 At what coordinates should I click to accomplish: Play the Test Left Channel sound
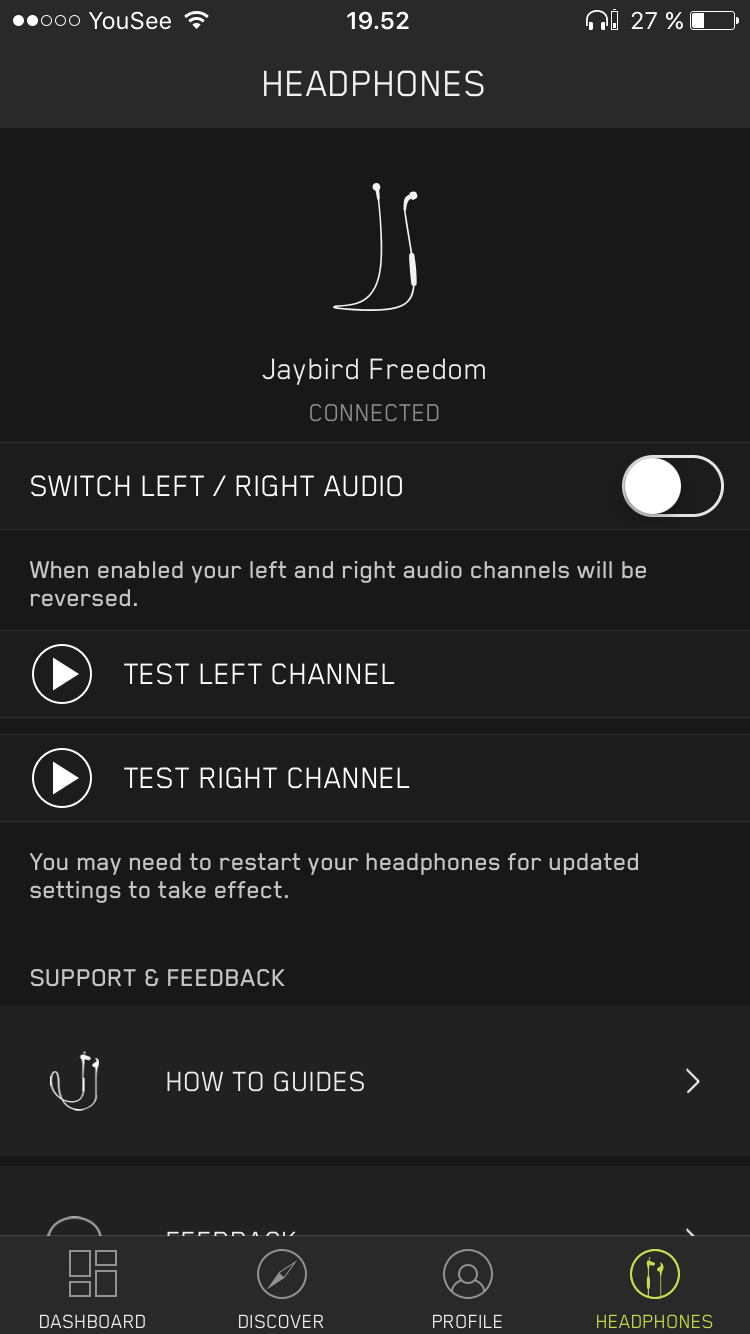point(62,674)
